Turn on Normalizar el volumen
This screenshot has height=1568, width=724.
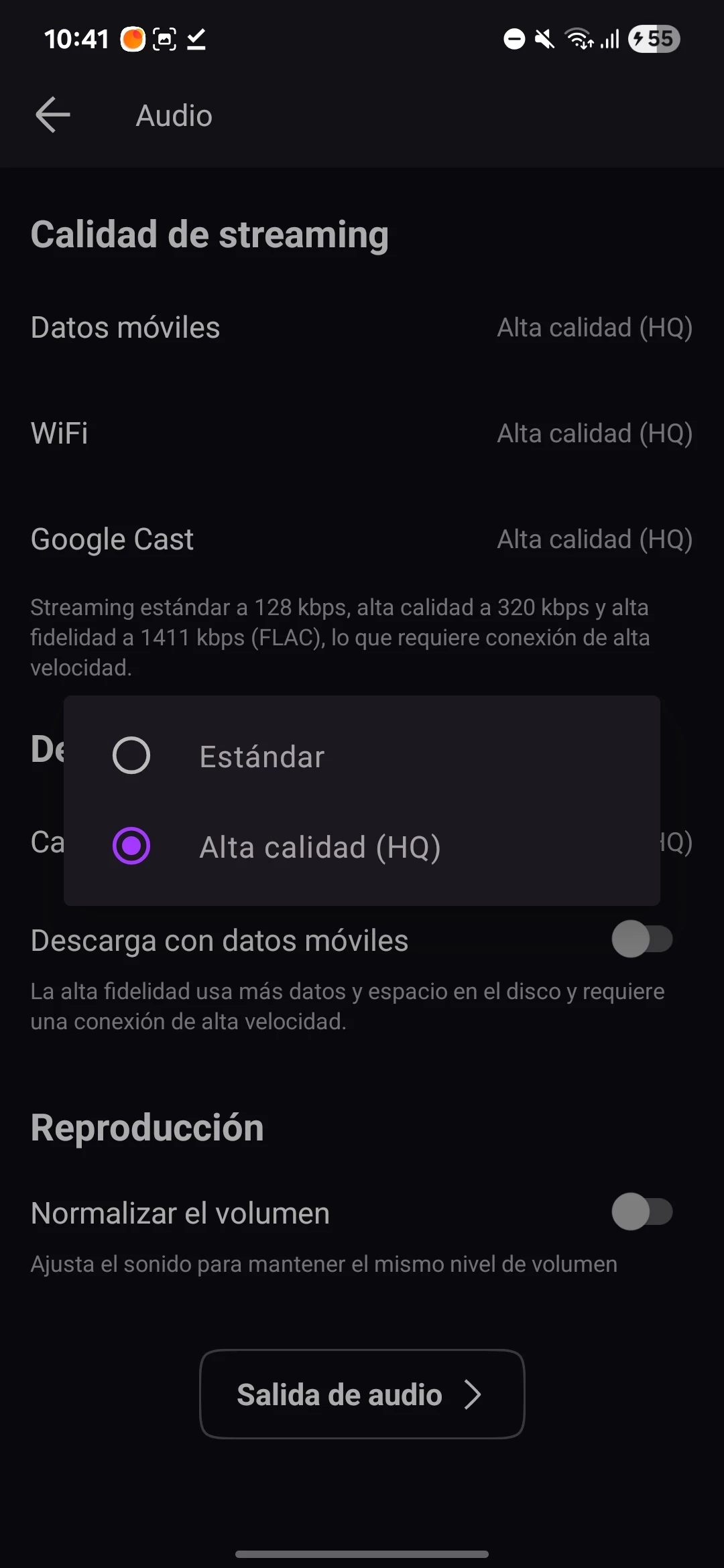[642, 1212]
